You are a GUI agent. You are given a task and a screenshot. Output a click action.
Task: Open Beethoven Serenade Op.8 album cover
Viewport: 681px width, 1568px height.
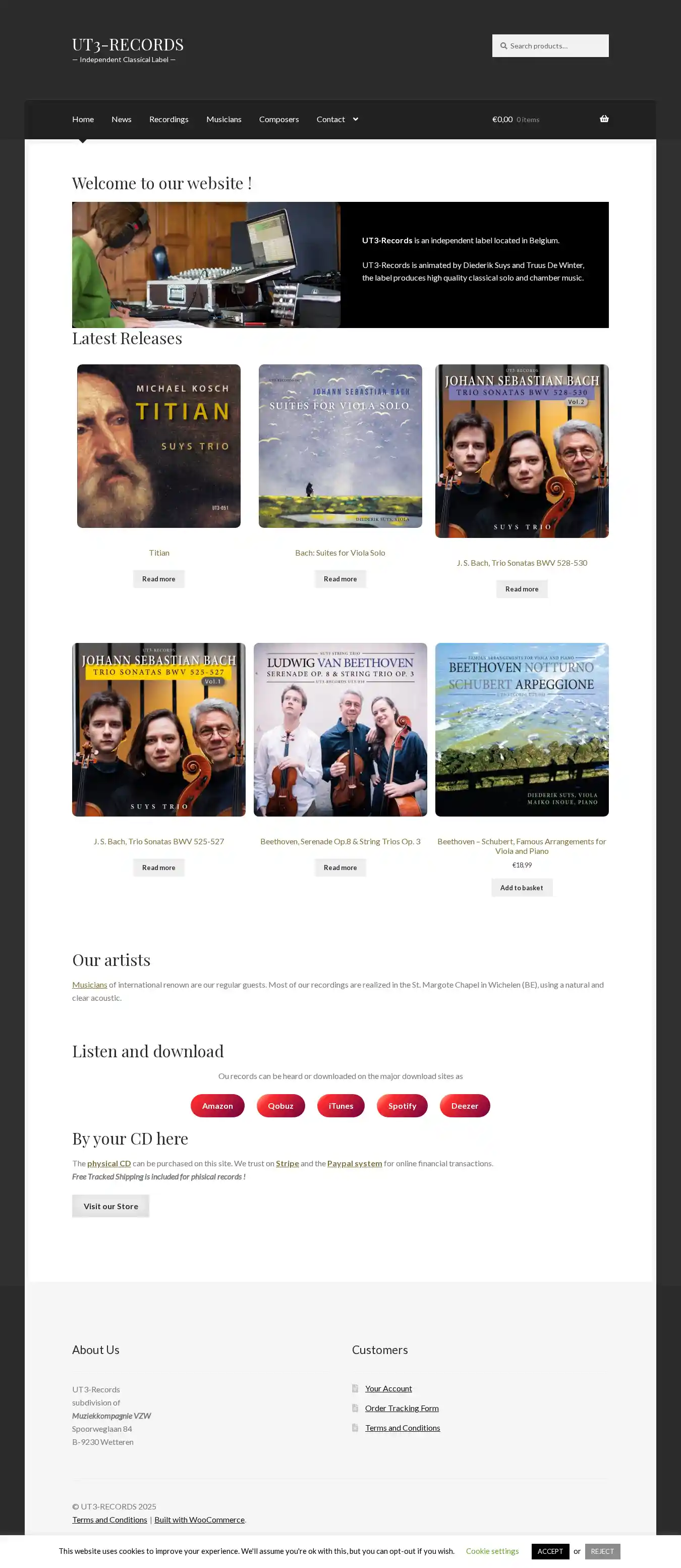pyautogui.click(x=339, y=729)
